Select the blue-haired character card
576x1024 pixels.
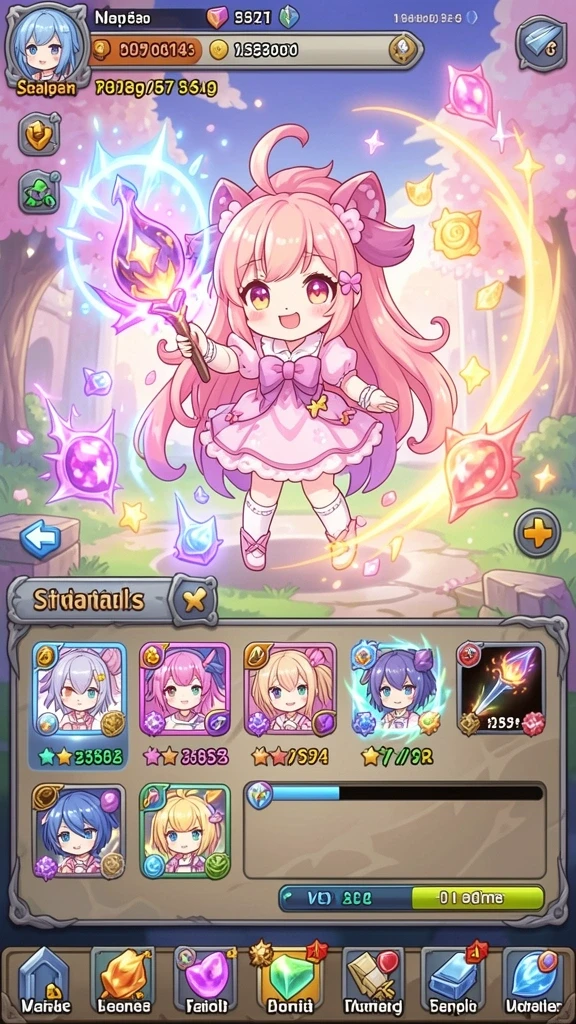[x=78, y=831]
